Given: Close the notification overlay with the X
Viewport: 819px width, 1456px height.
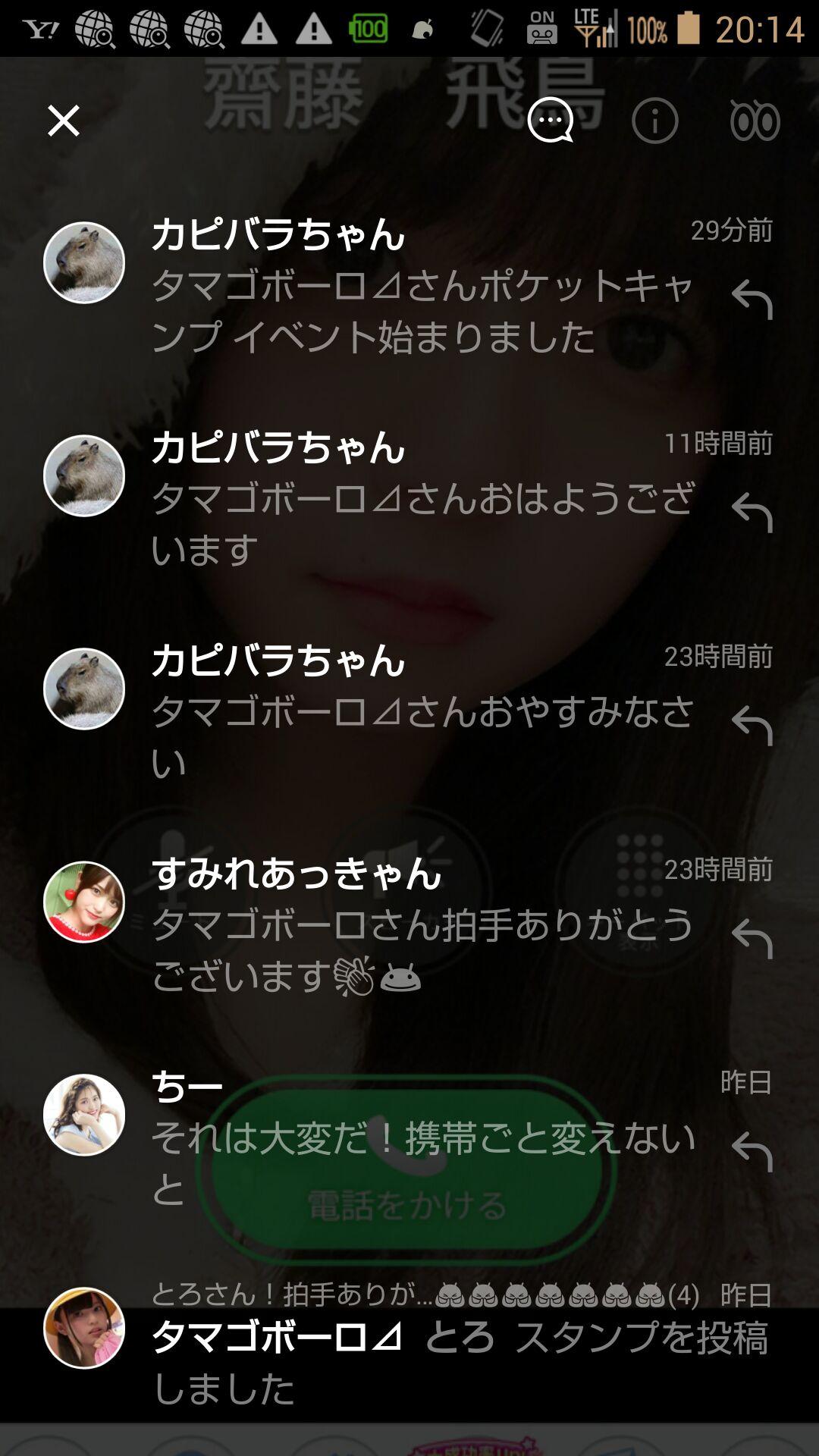Looking at the screenshot, I should tap(62, 121).
